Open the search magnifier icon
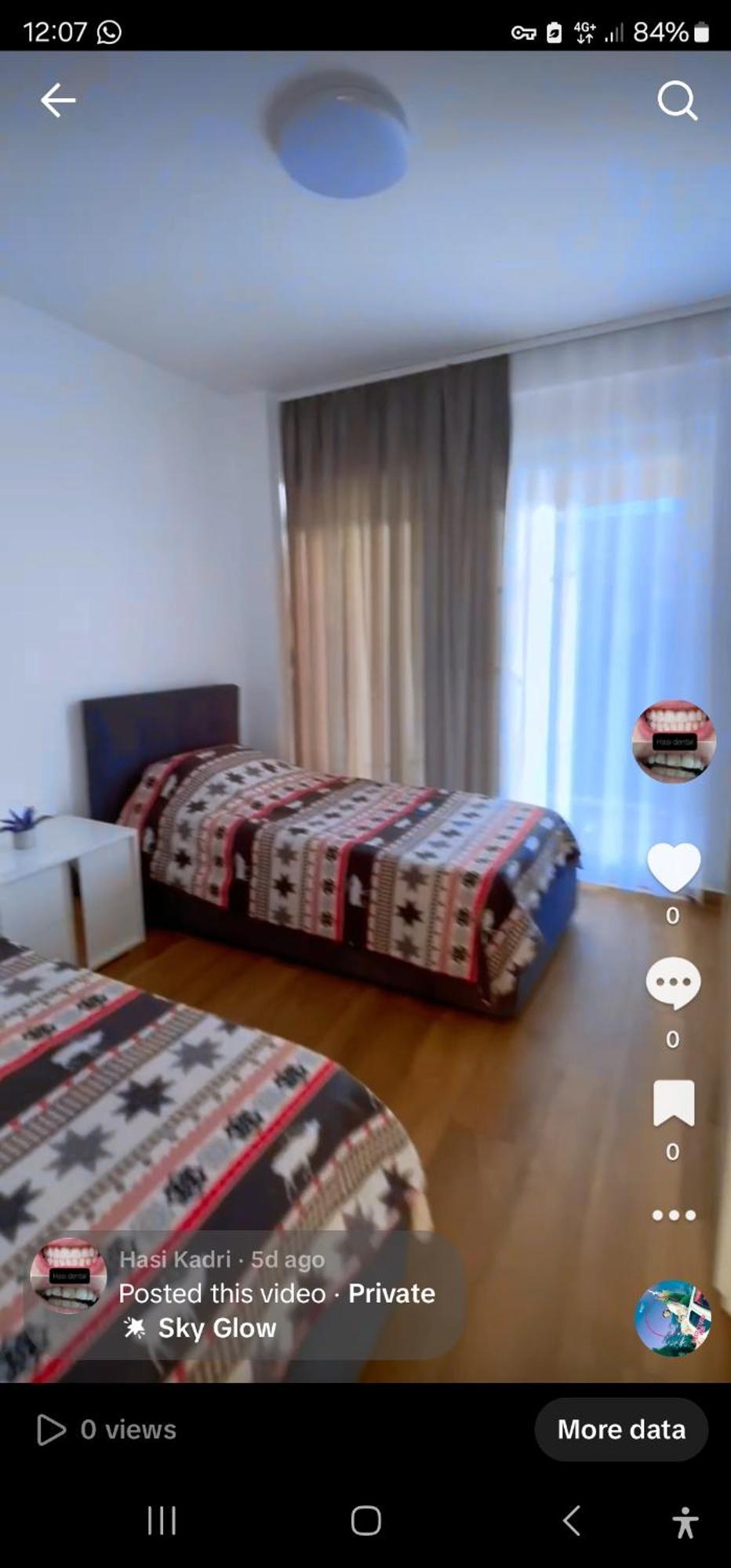 [677, 100]
